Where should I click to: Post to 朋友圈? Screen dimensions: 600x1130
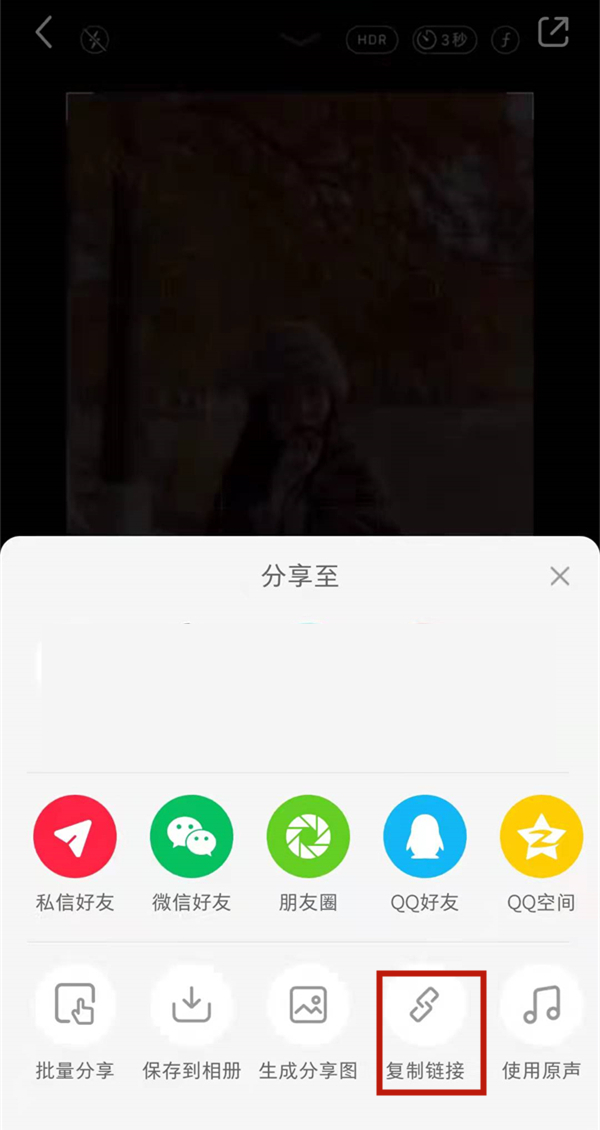tap(308, 837)
